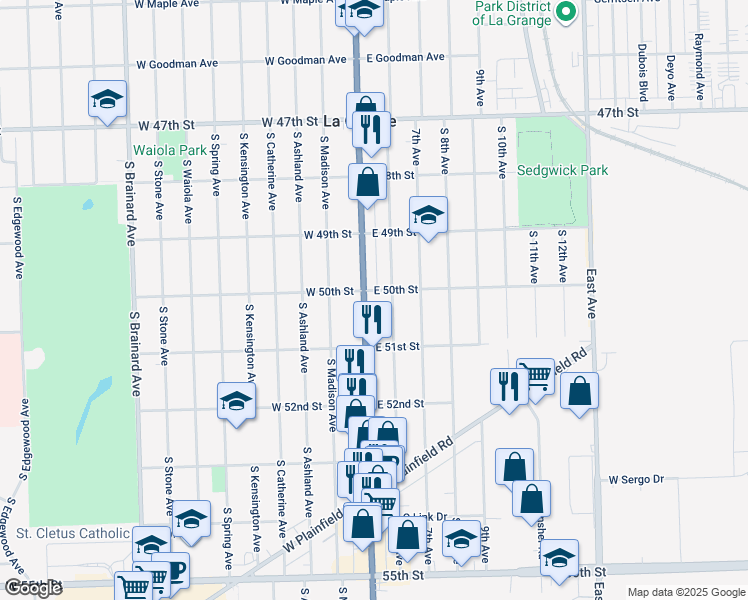This screenshot has height=600, width=748.
Task: Open the school marker on W 47th St
Action: pyautogui.click(x=107, y=100)
